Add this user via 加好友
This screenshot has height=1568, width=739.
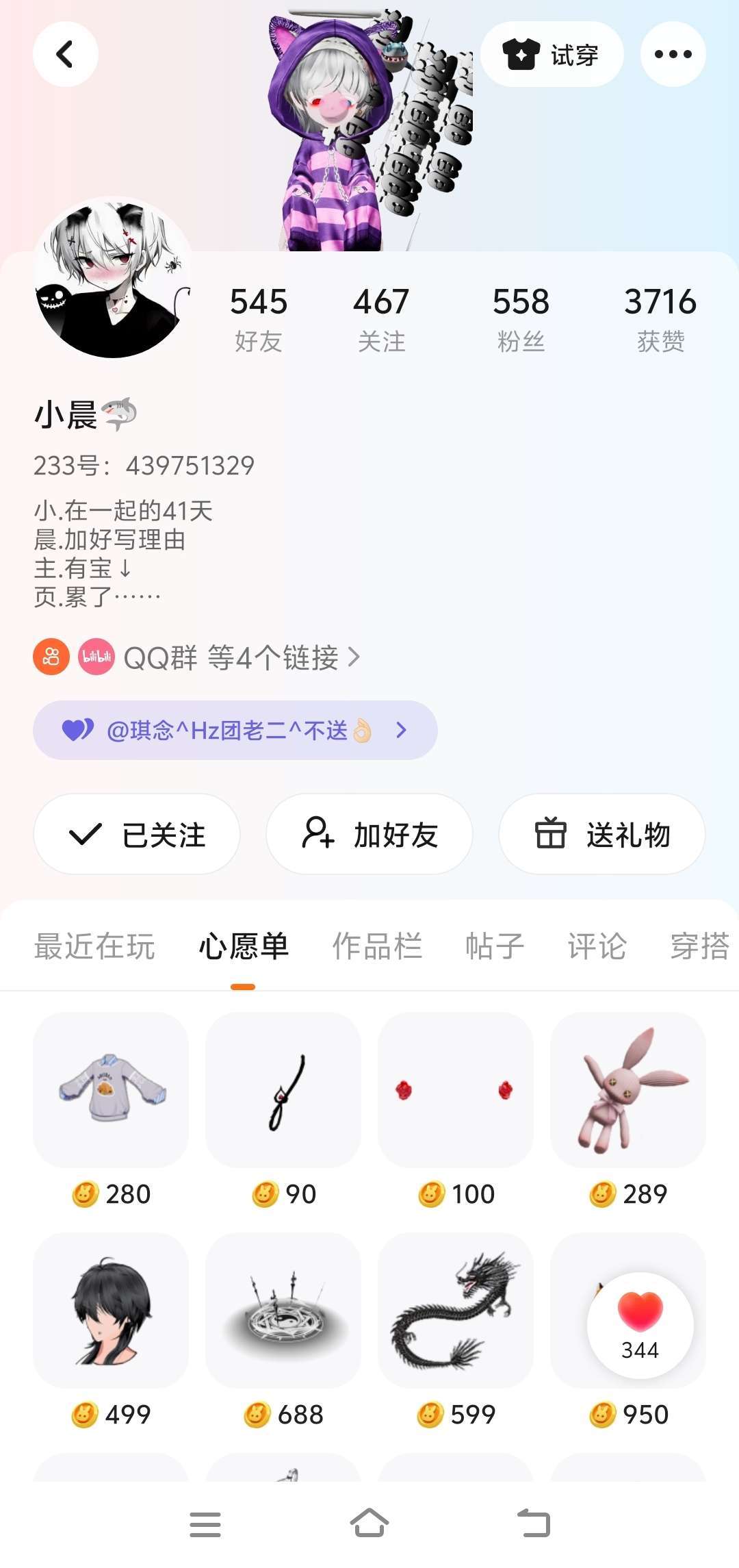coord(369,834)
